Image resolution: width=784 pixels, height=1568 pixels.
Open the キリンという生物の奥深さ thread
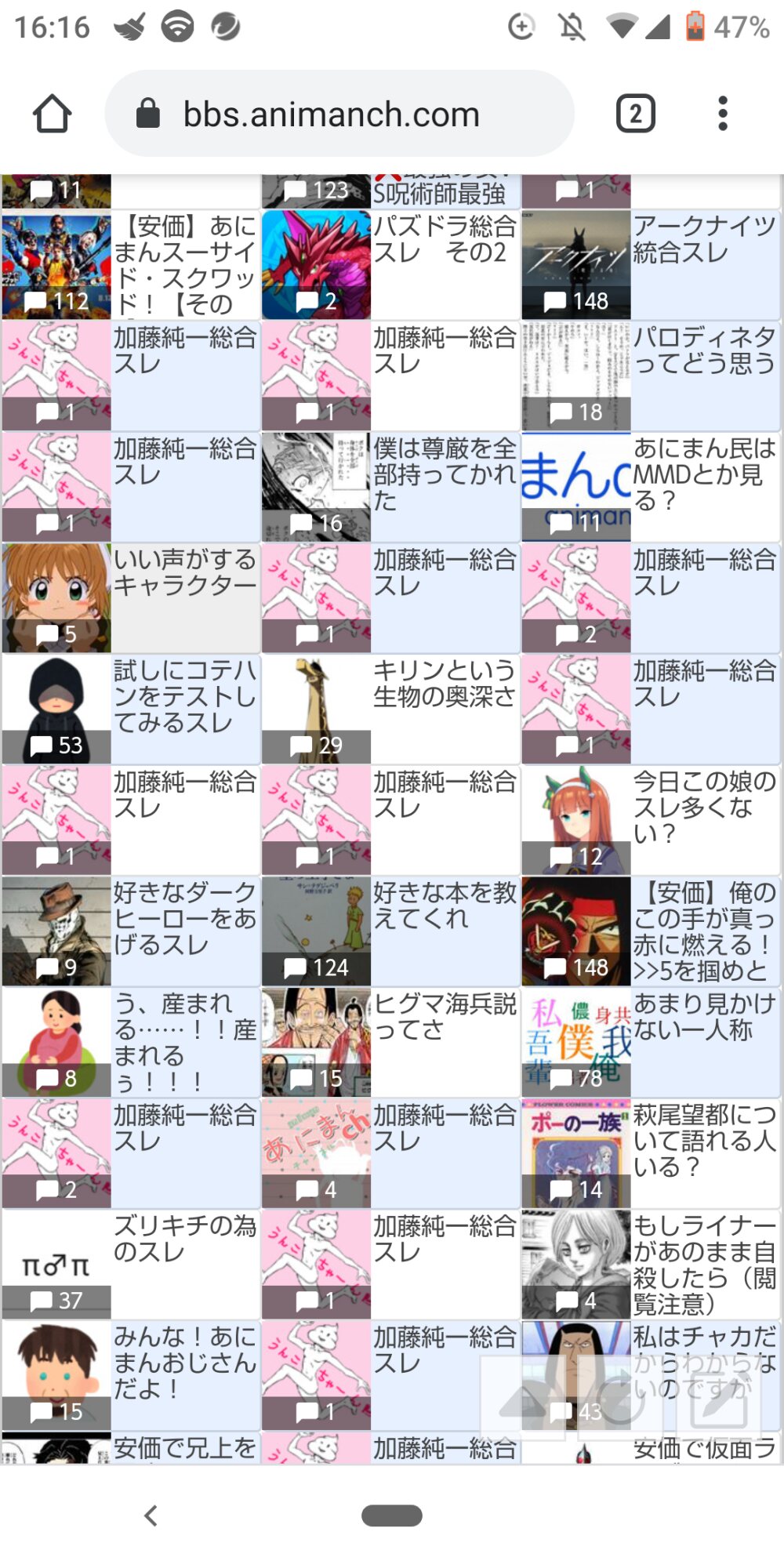coord(391,710)
